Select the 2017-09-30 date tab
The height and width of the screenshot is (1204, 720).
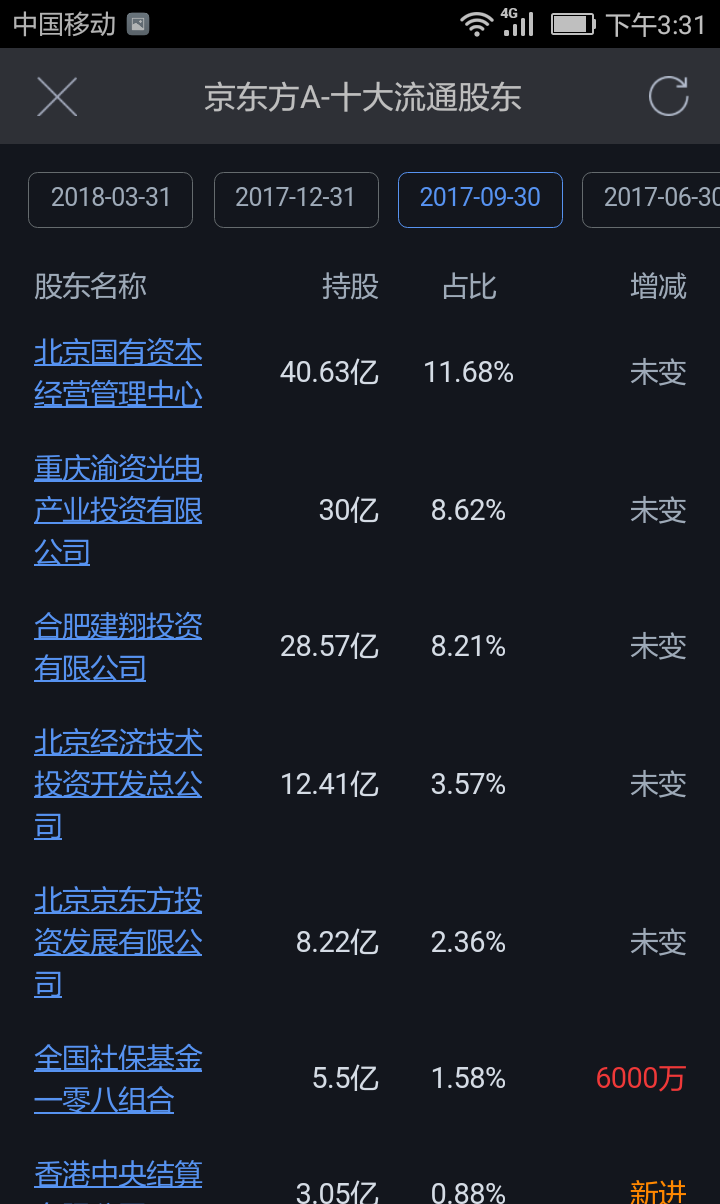point(480,199)
